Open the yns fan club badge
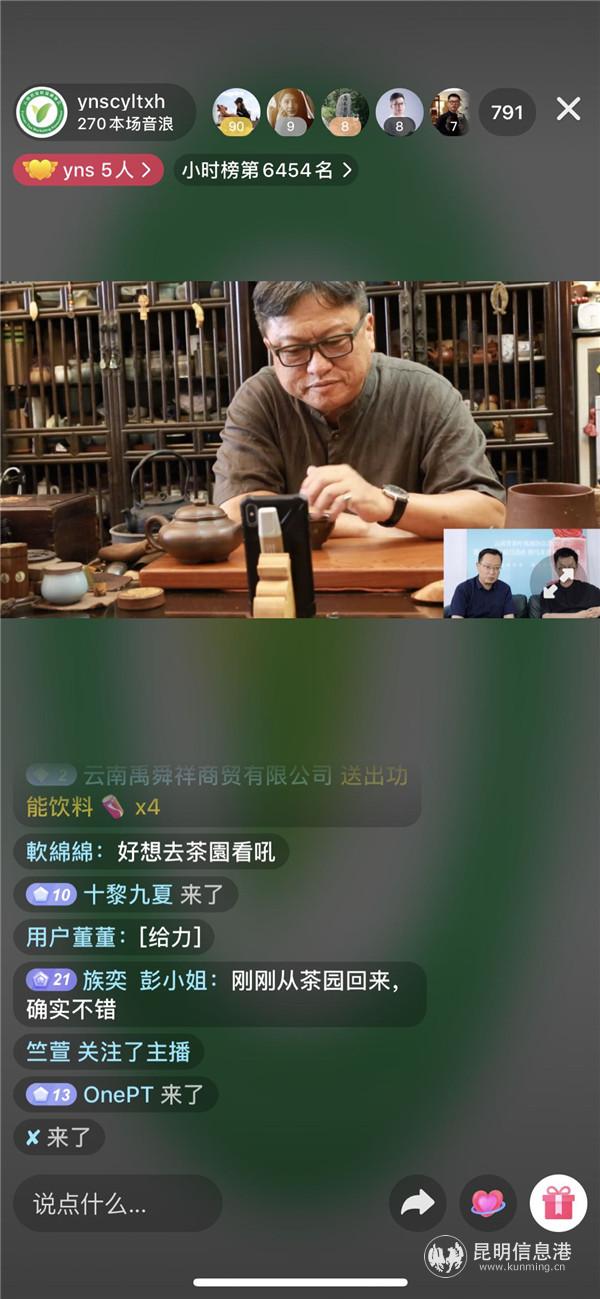 point(88,170)
